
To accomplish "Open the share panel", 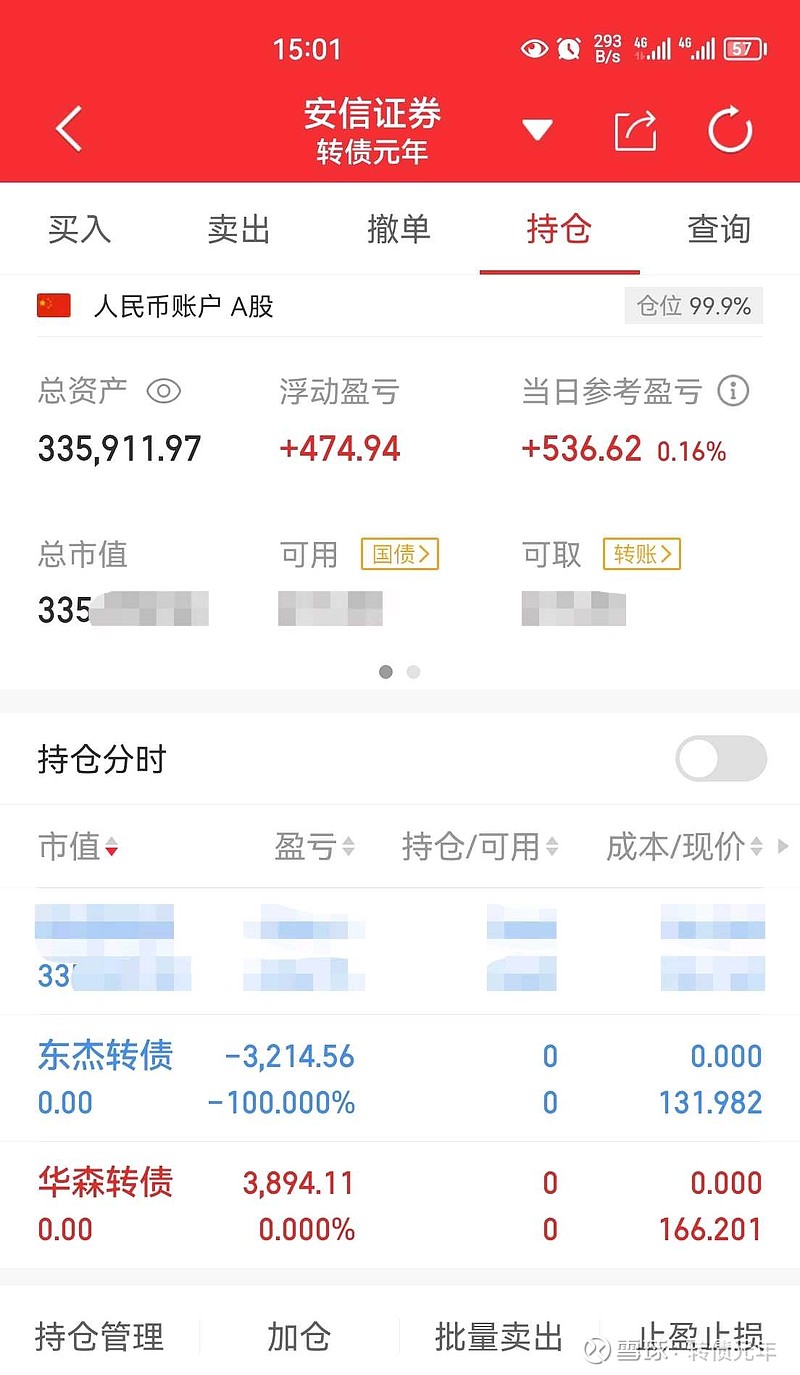I will point(634,130).
